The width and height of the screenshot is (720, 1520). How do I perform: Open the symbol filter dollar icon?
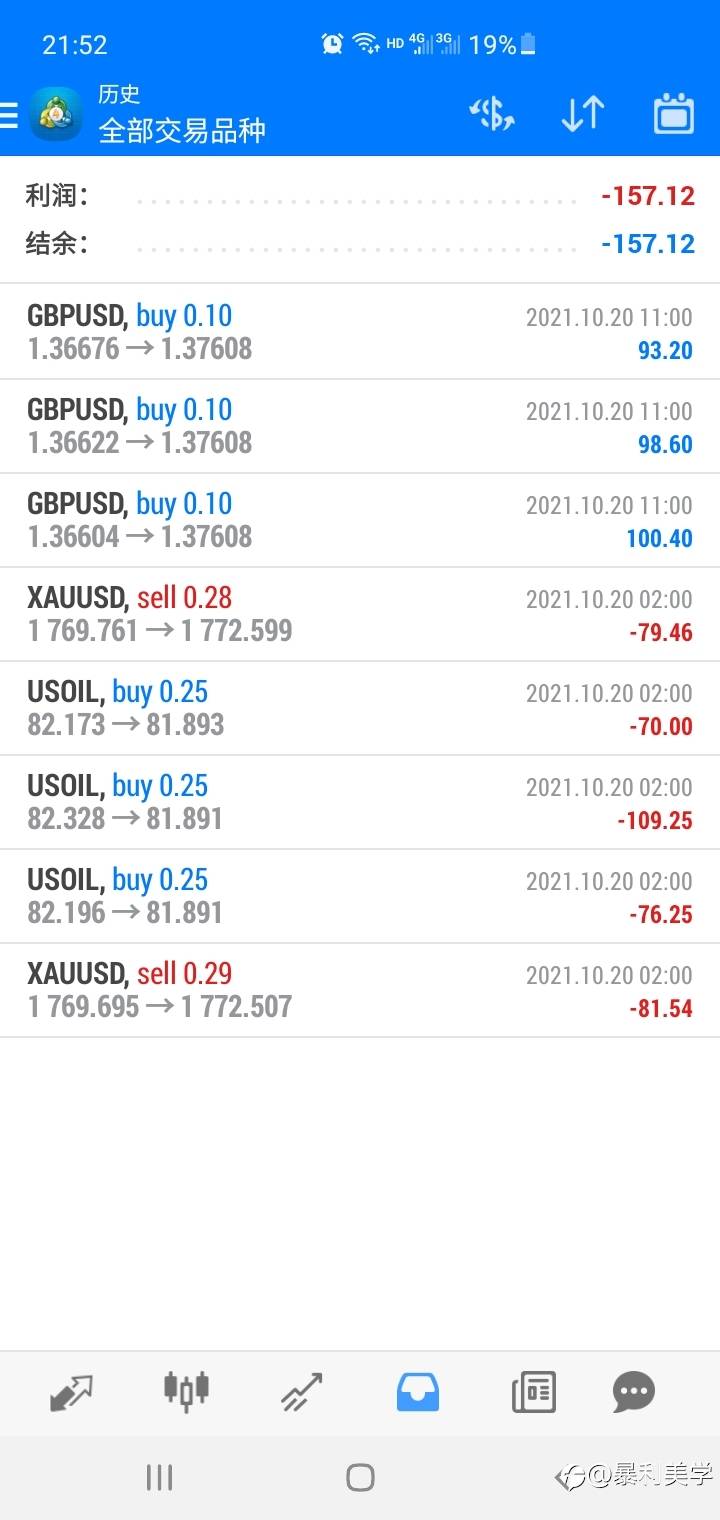(x=491, y=114)
